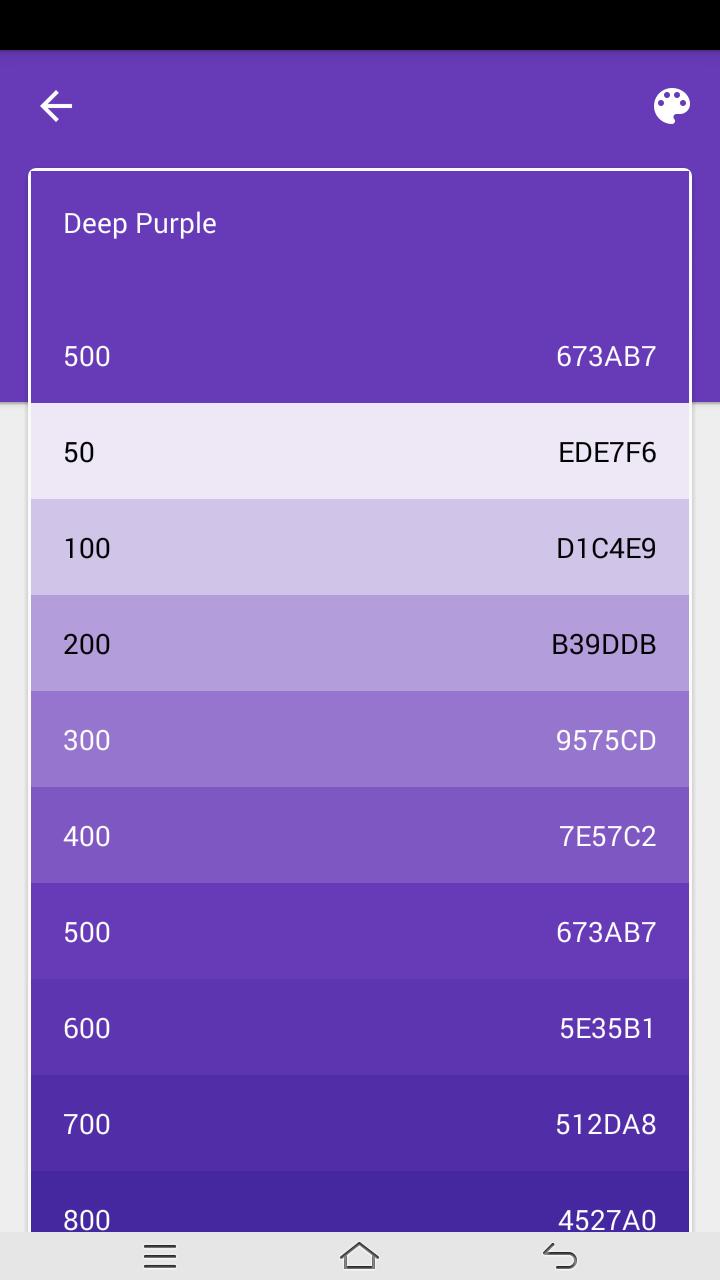Tap the back navigation icon at bottom right
This screenshot has width=720, height=1280.
(x=561, y=1255)
